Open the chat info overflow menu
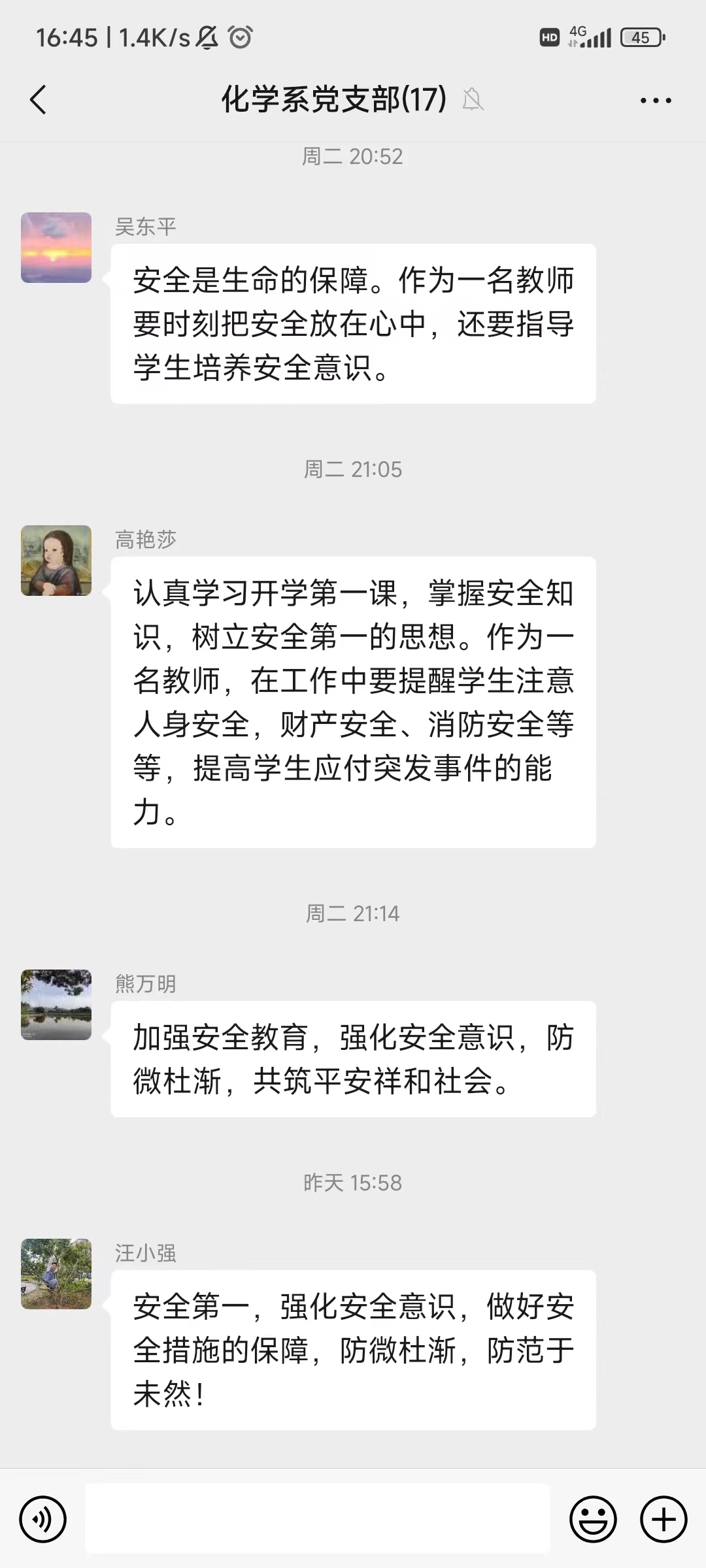Image resolution: width=706 pixels, height=1568 pixels. pyautogui.click(x=655, y=101)
